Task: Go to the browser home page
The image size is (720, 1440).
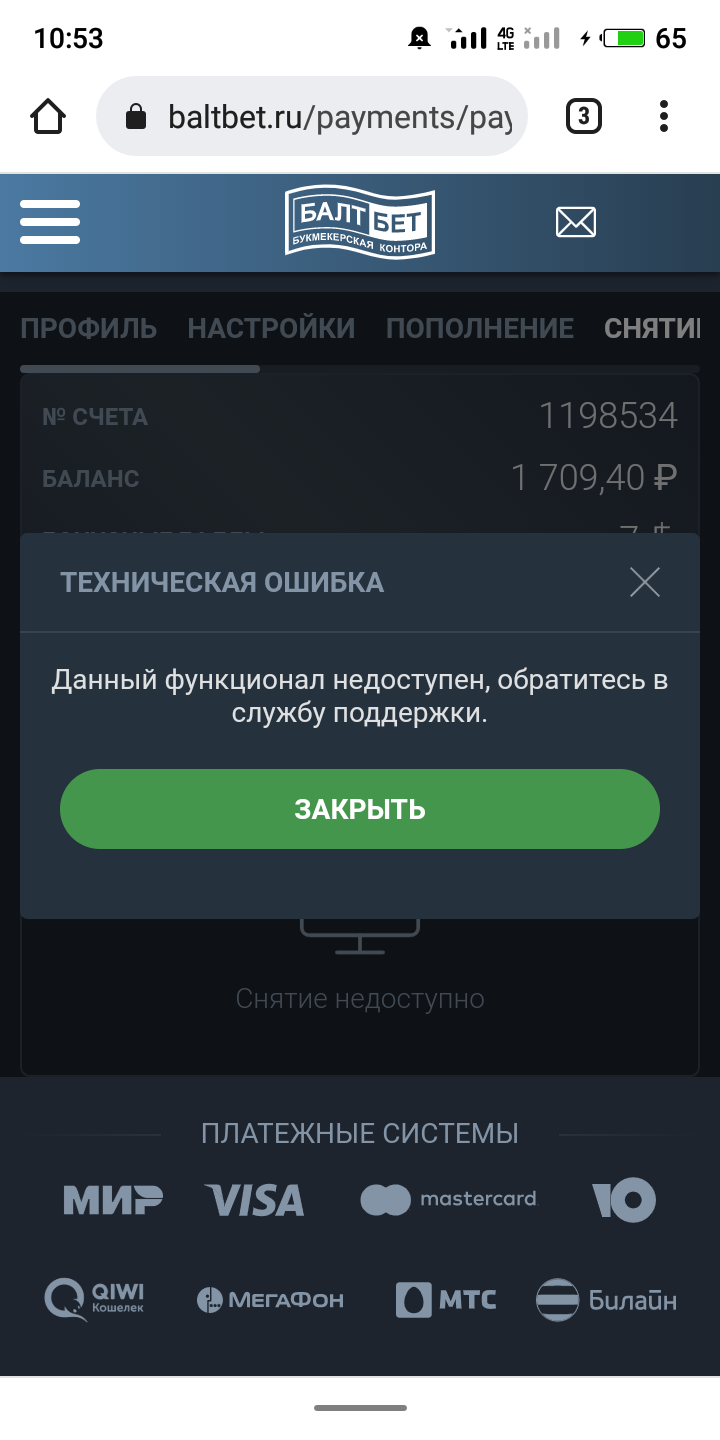Action: coord(48,117)
